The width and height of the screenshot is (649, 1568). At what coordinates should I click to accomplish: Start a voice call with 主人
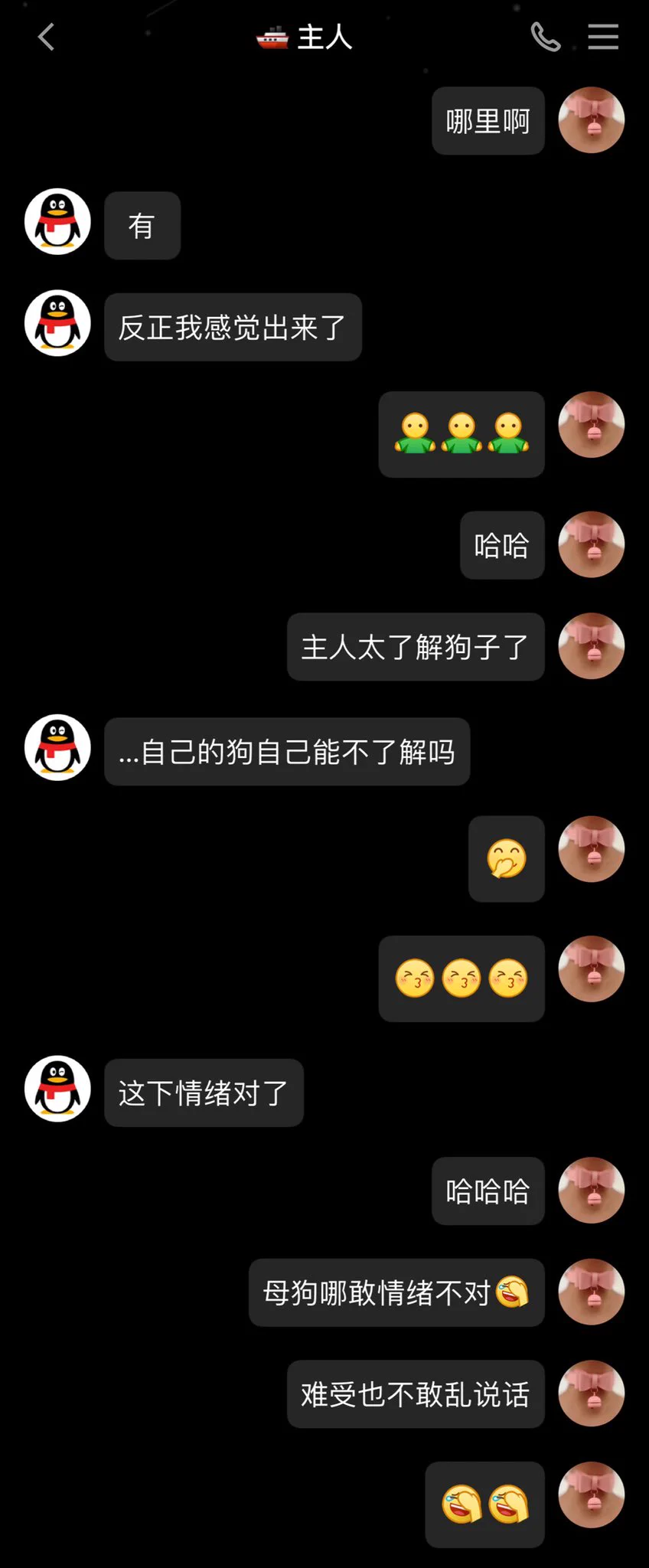[x=545, y=37]
